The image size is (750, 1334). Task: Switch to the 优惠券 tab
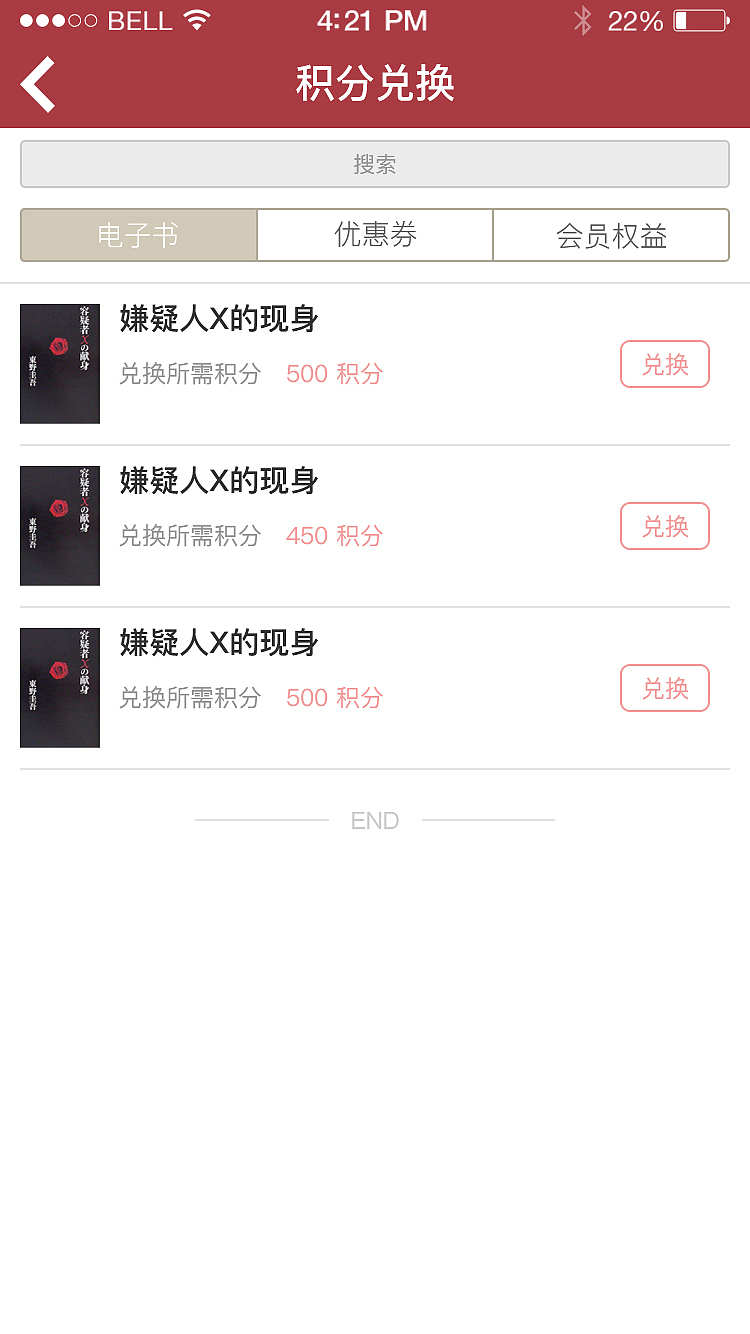(x=374, y=235)
